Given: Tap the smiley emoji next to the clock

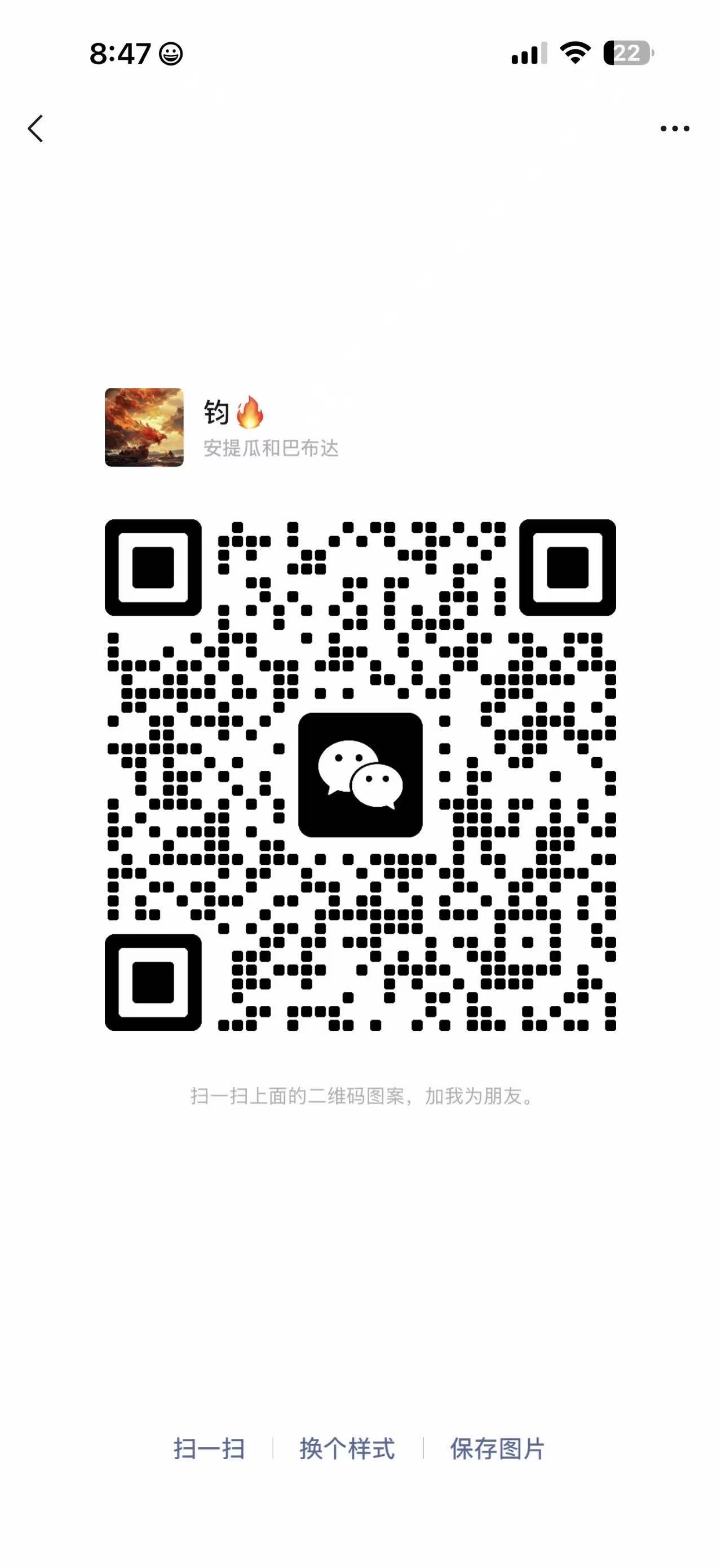Looking at the screenshot, I should 171,54.
